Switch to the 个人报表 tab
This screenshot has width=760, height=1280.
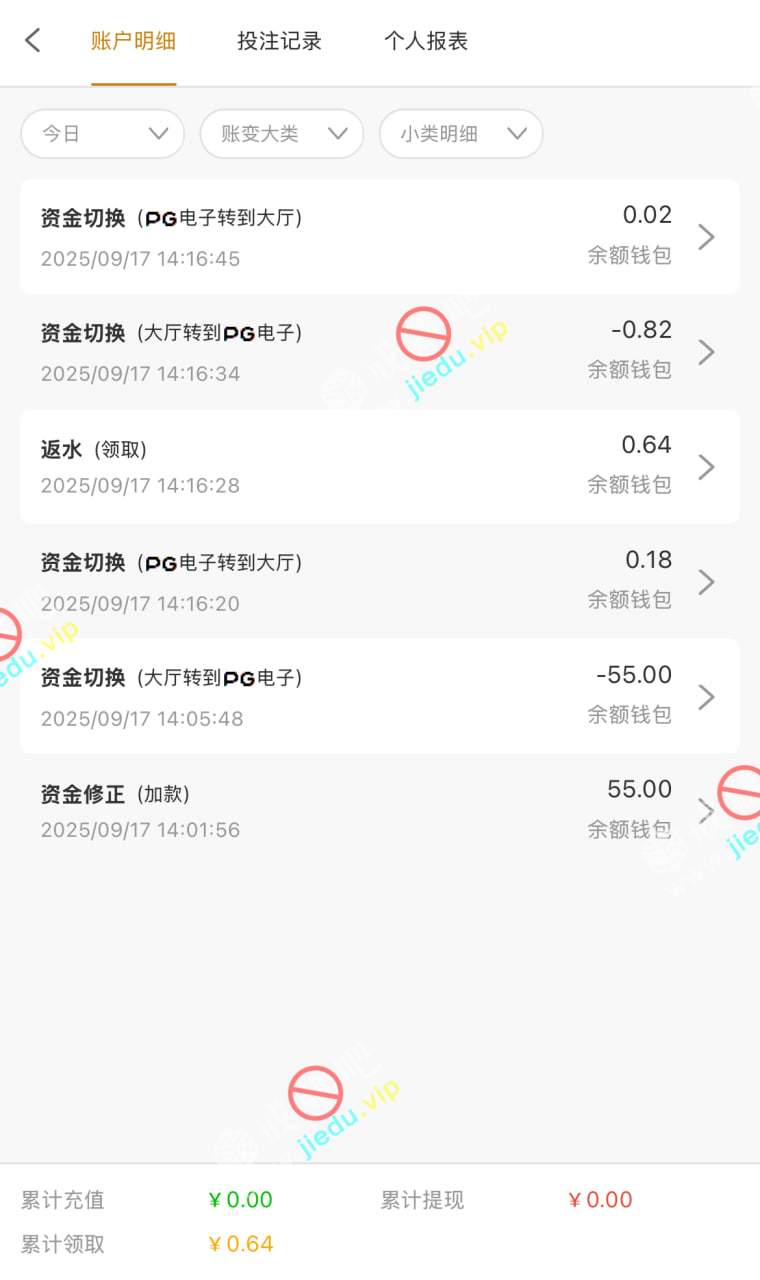(426, 41)
